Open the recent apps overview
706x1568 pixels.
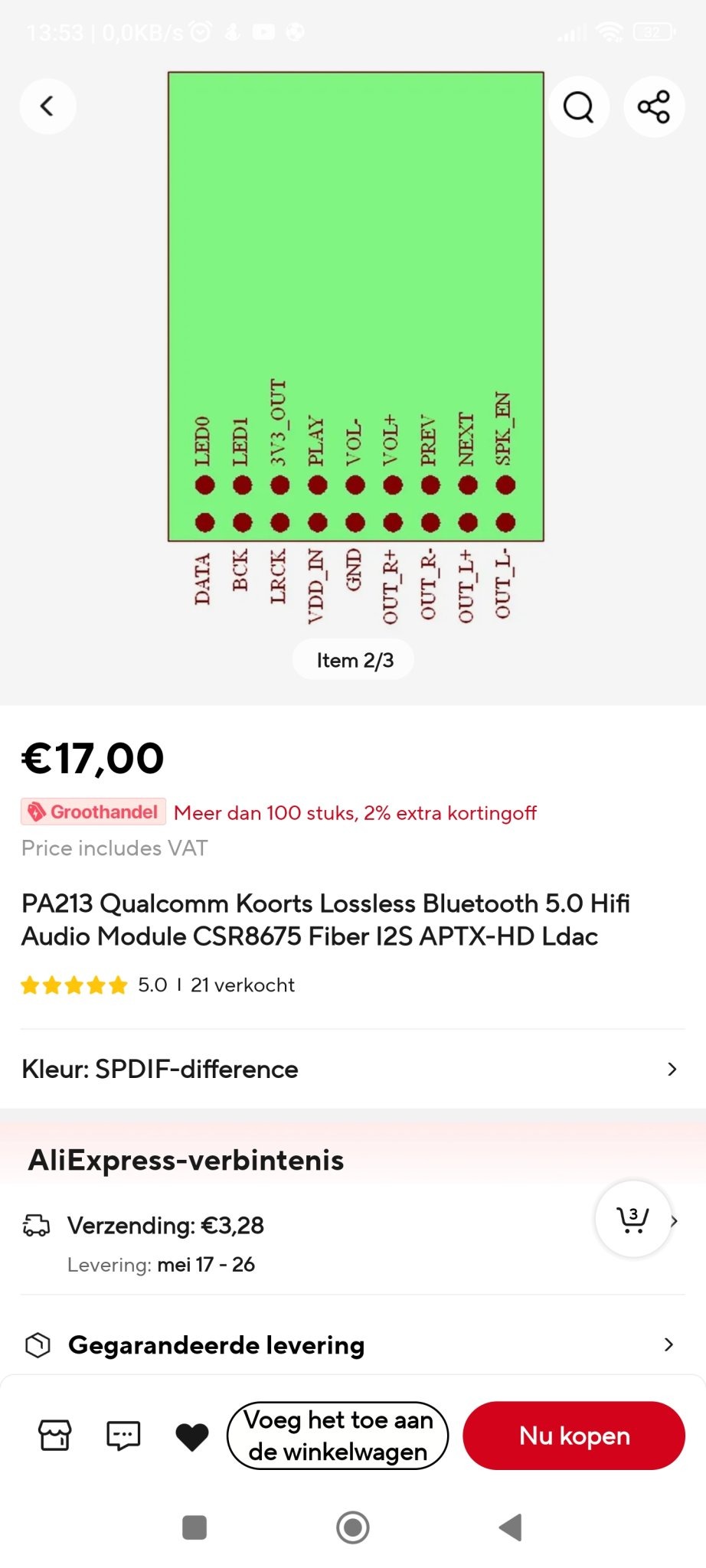(194, 1527)
